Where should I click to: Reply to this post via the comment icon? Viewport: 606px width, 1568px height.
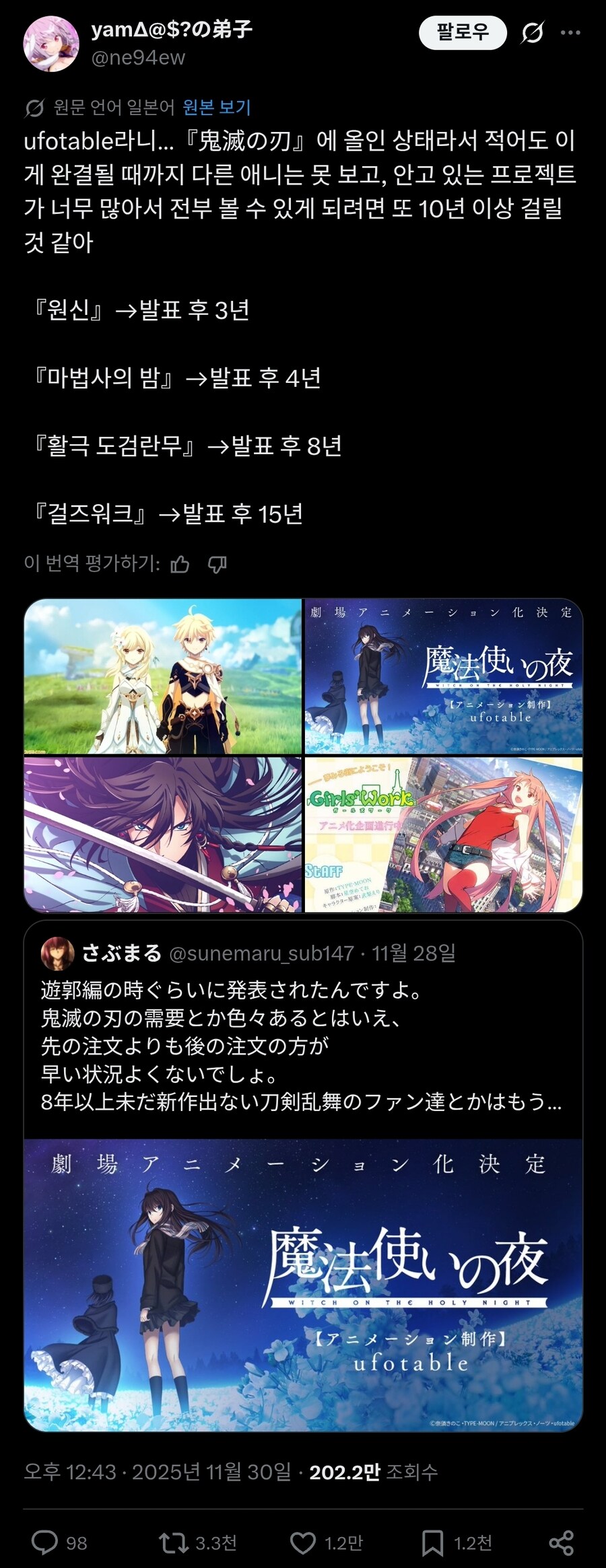point(45,1542)
